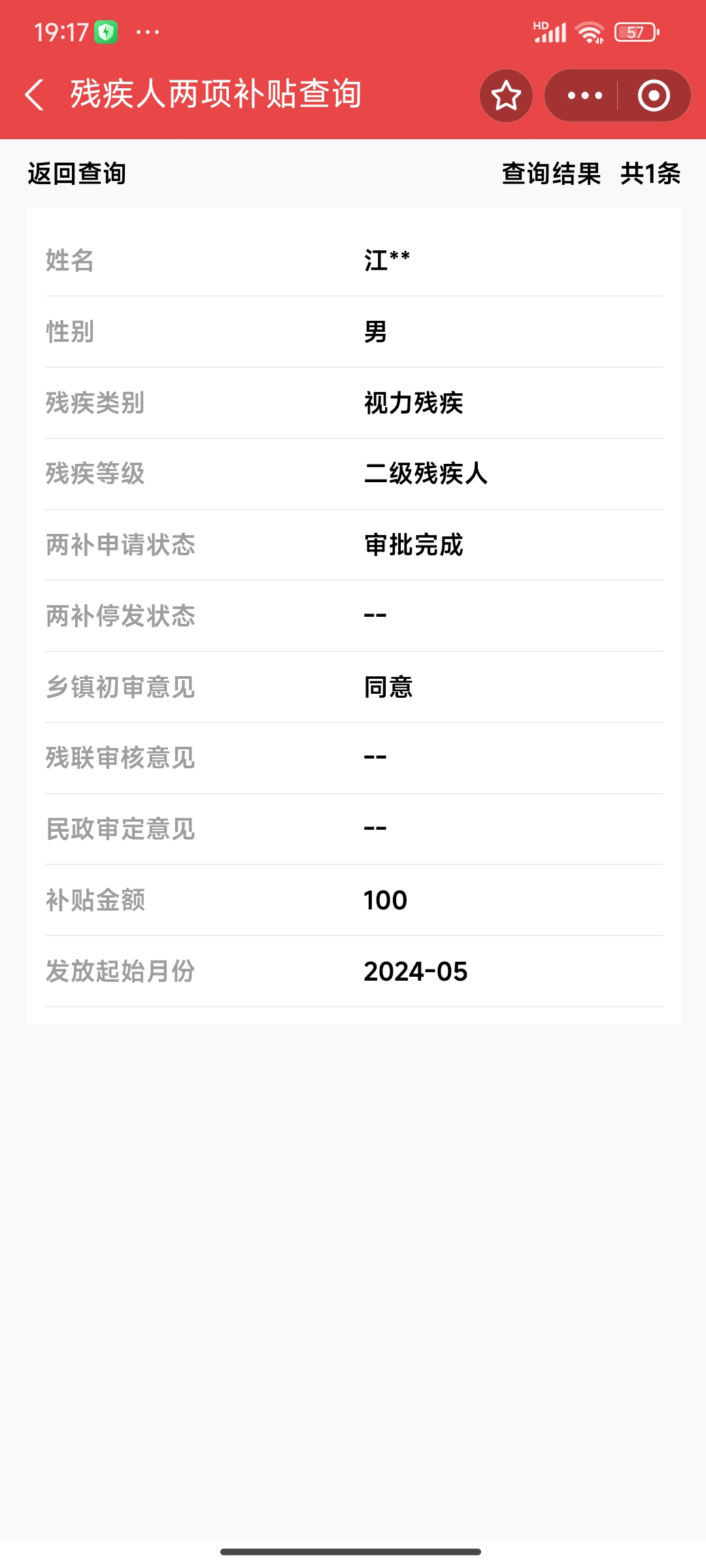
Task: Open the three-dot more menu
Action: click(584, 95)
